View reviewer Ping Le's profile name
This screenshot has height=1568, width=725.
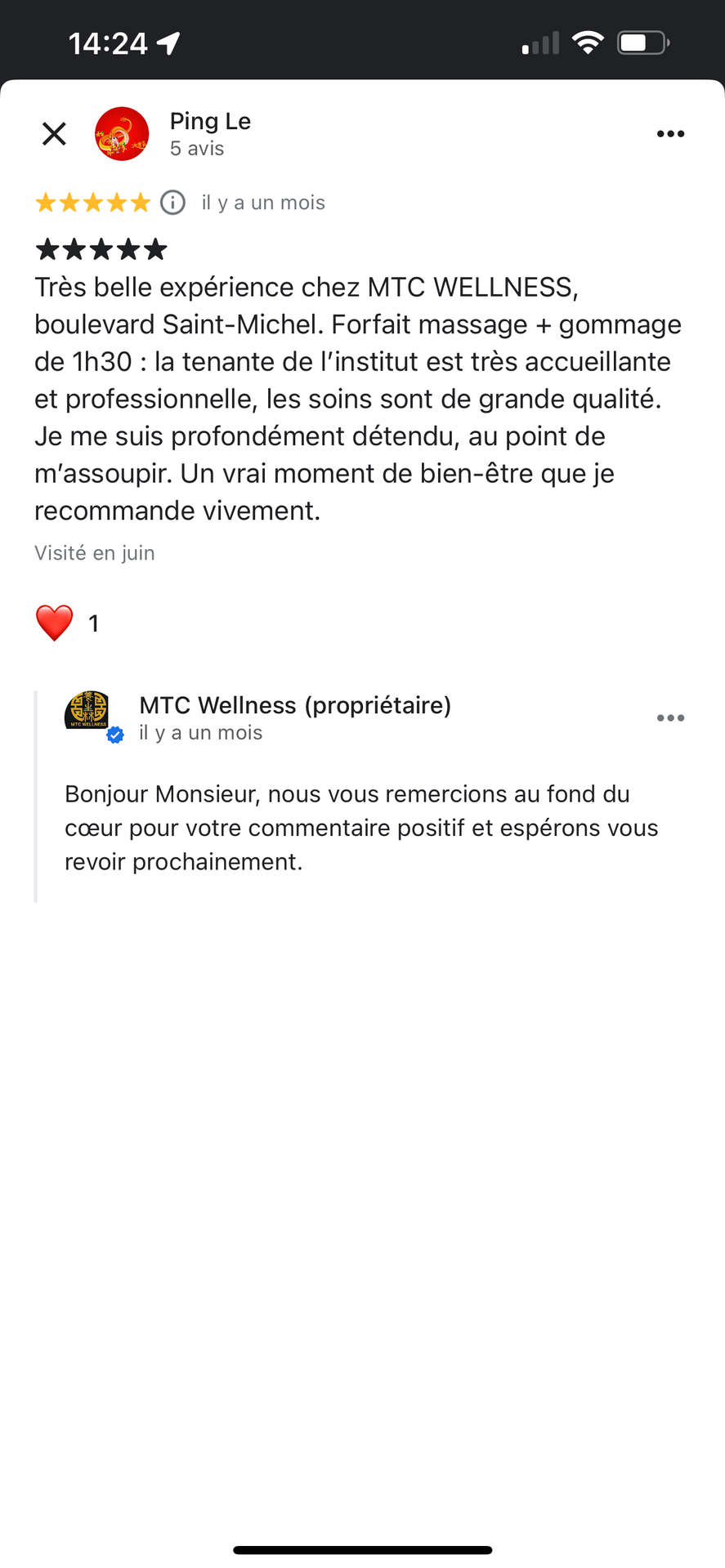210,122
